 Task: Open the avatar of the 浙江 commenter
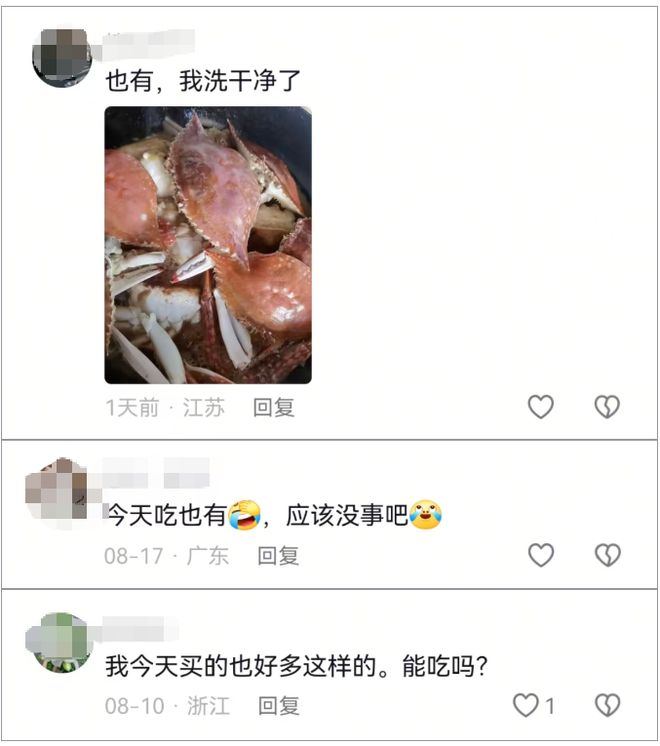62,642
